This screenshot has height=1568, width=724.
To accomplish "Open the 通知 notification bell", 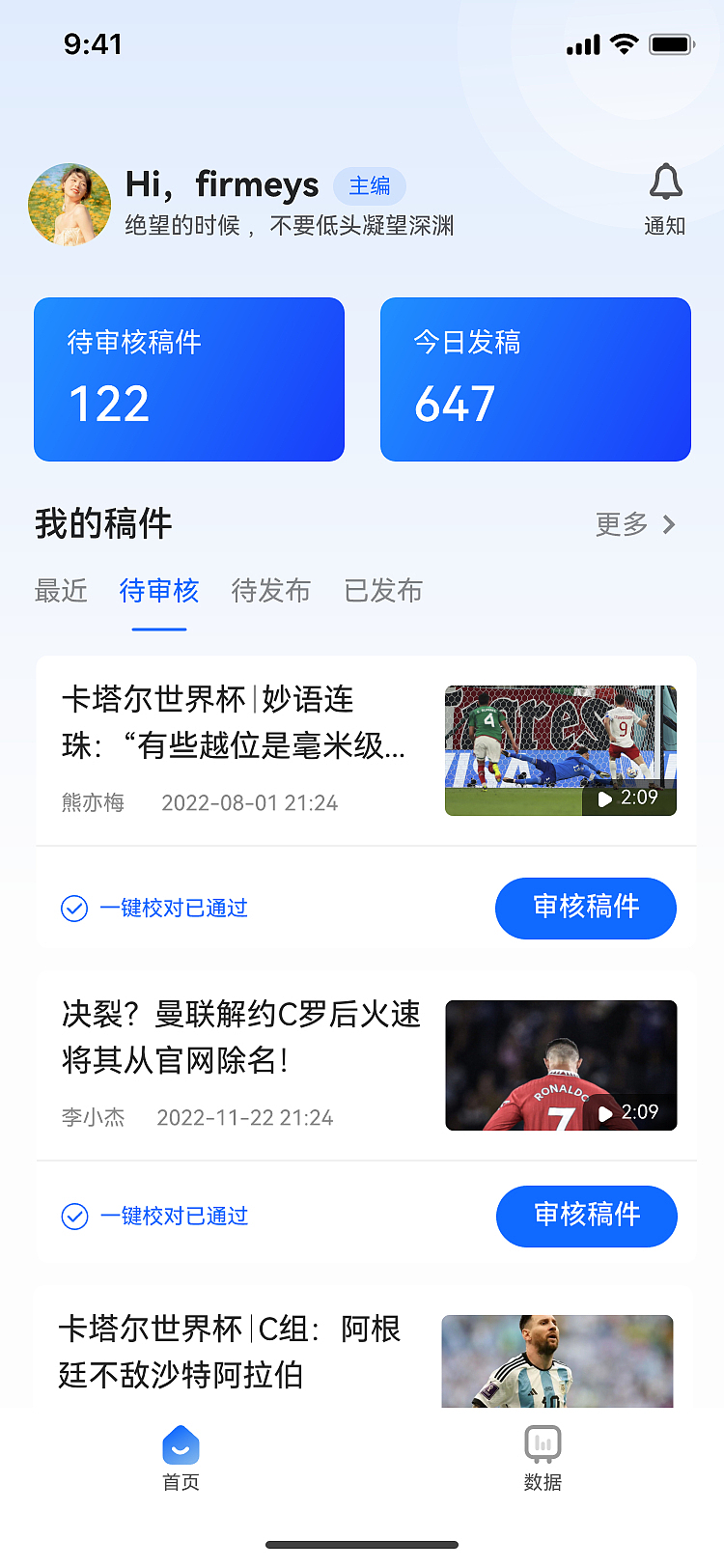I will coord(666,182).
